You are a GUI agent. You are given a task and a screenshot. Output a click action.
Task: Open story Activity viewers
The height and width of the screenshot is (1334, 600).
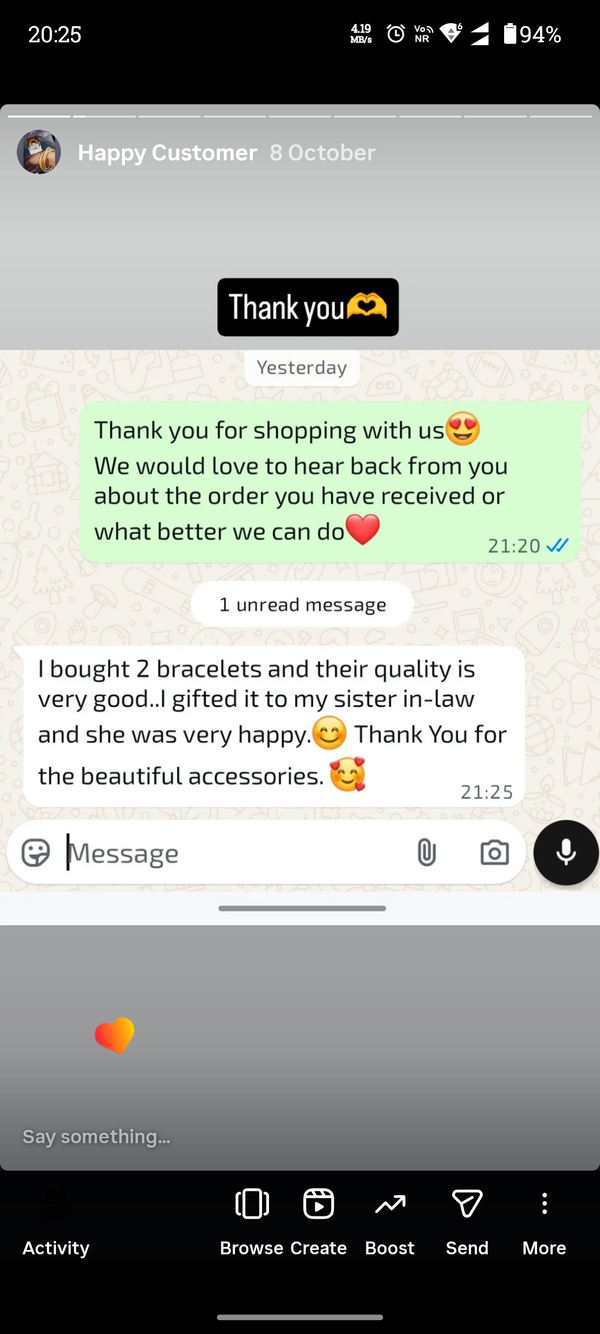point(56,1222)
